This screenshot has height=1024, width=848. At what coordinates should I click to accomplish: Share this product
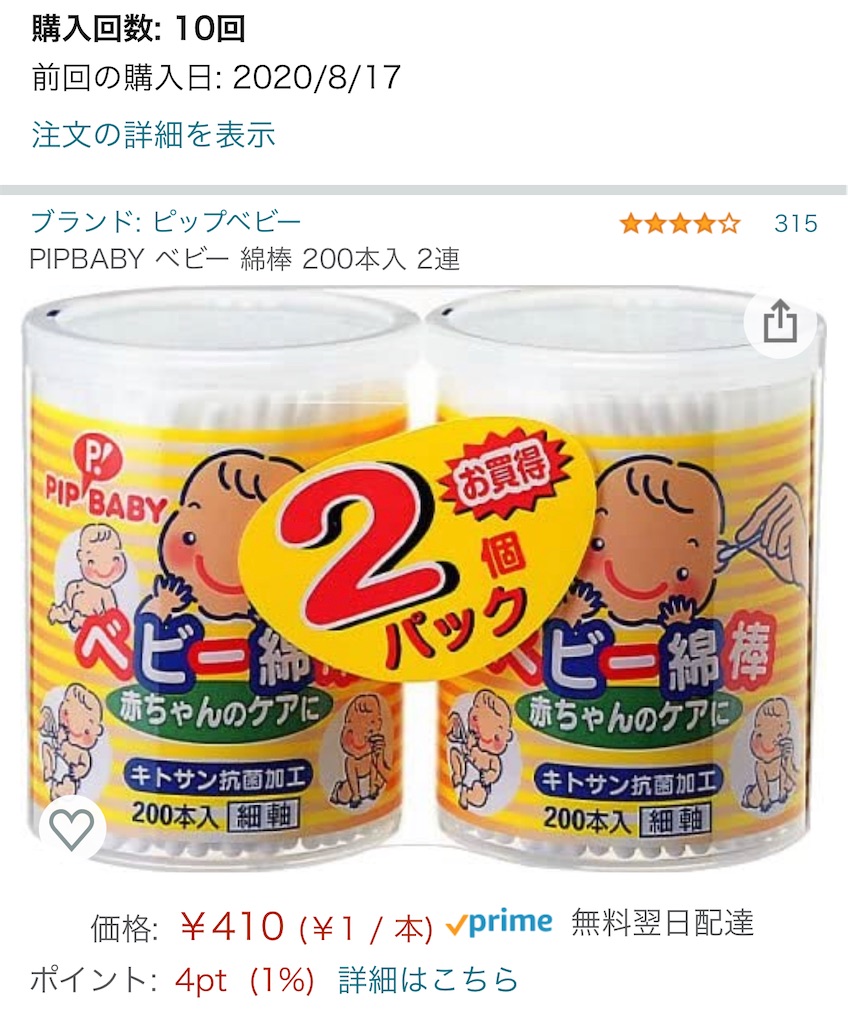(780, 322)
